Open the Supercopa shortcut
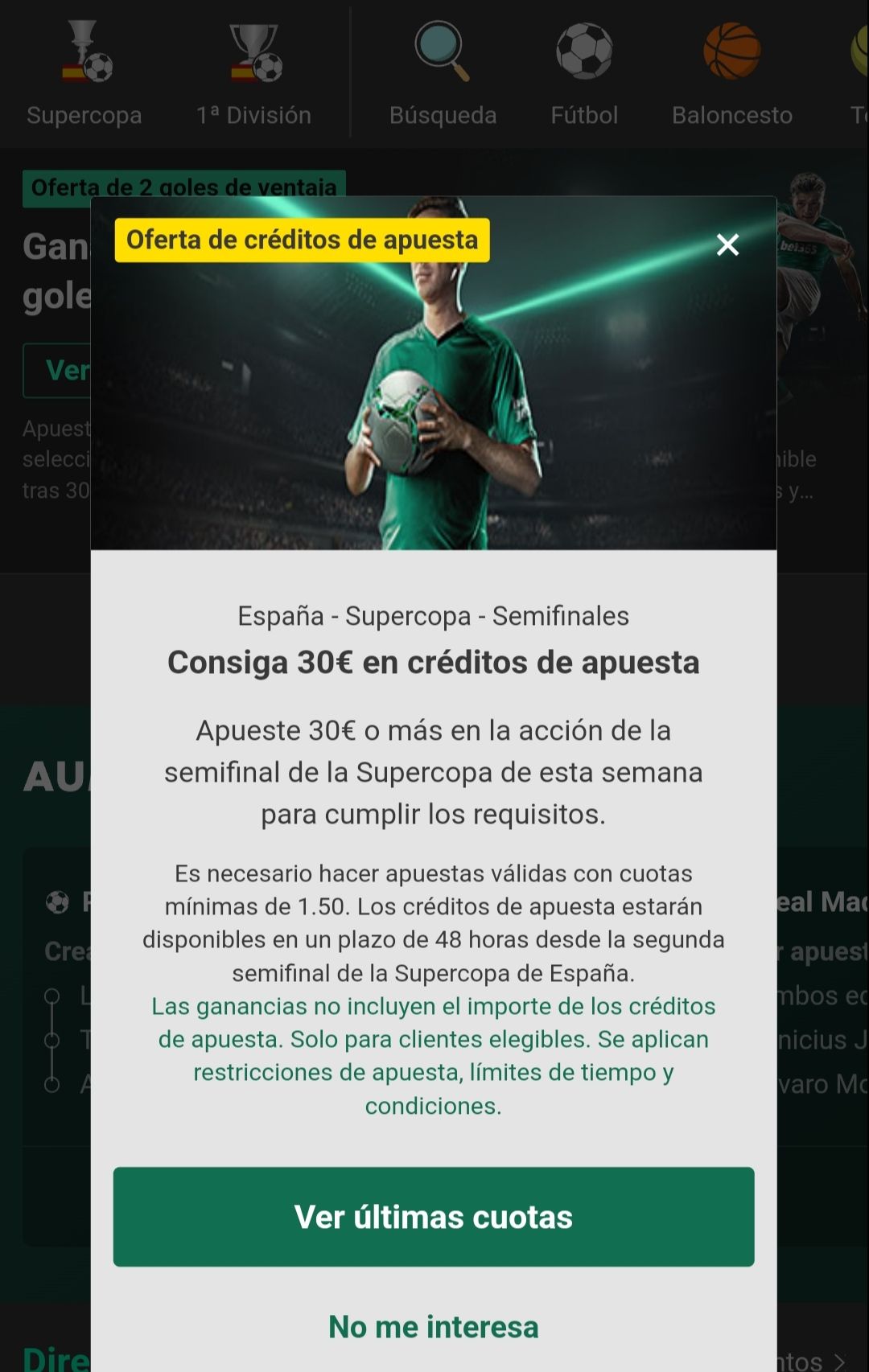The height and width of the screenshot is (1372, 869). 84,74
